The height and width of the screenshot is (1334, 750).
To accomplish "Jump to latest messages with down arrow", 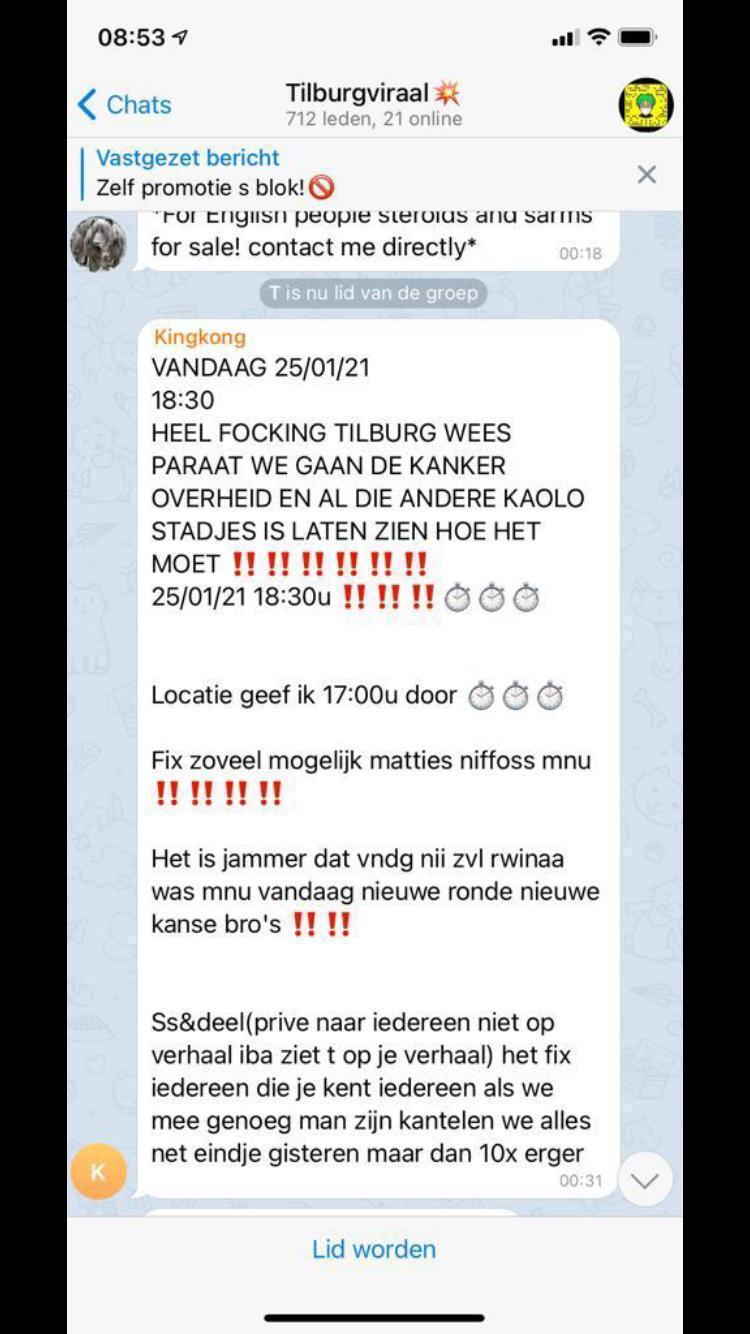I will 645,1180.
